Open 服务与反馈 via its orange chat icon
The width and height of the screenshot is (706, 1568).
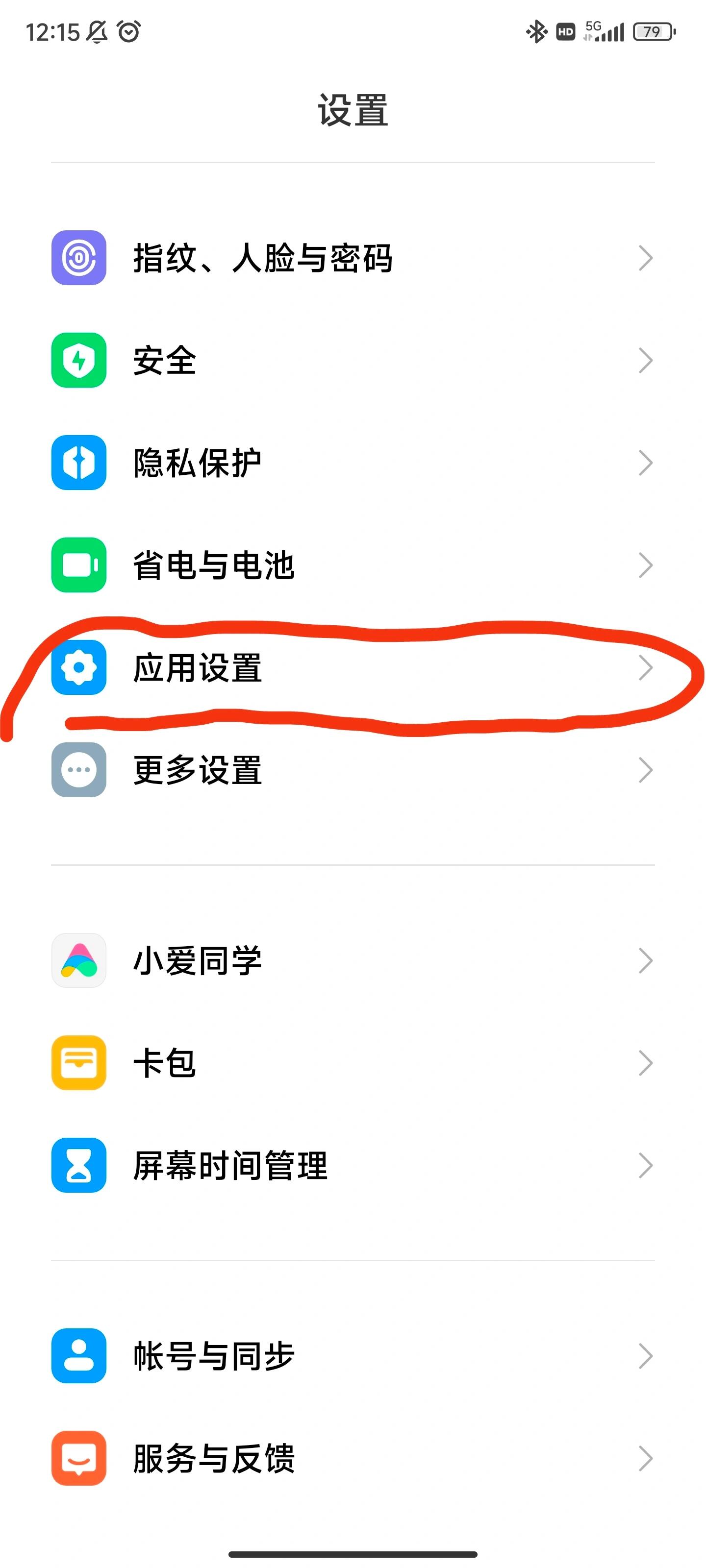(x=78, y=1457)
